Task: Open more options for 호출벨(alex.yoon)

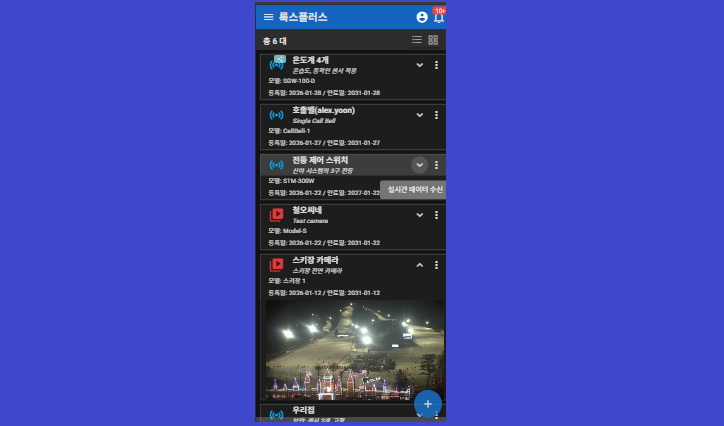Action: point(436,115)
